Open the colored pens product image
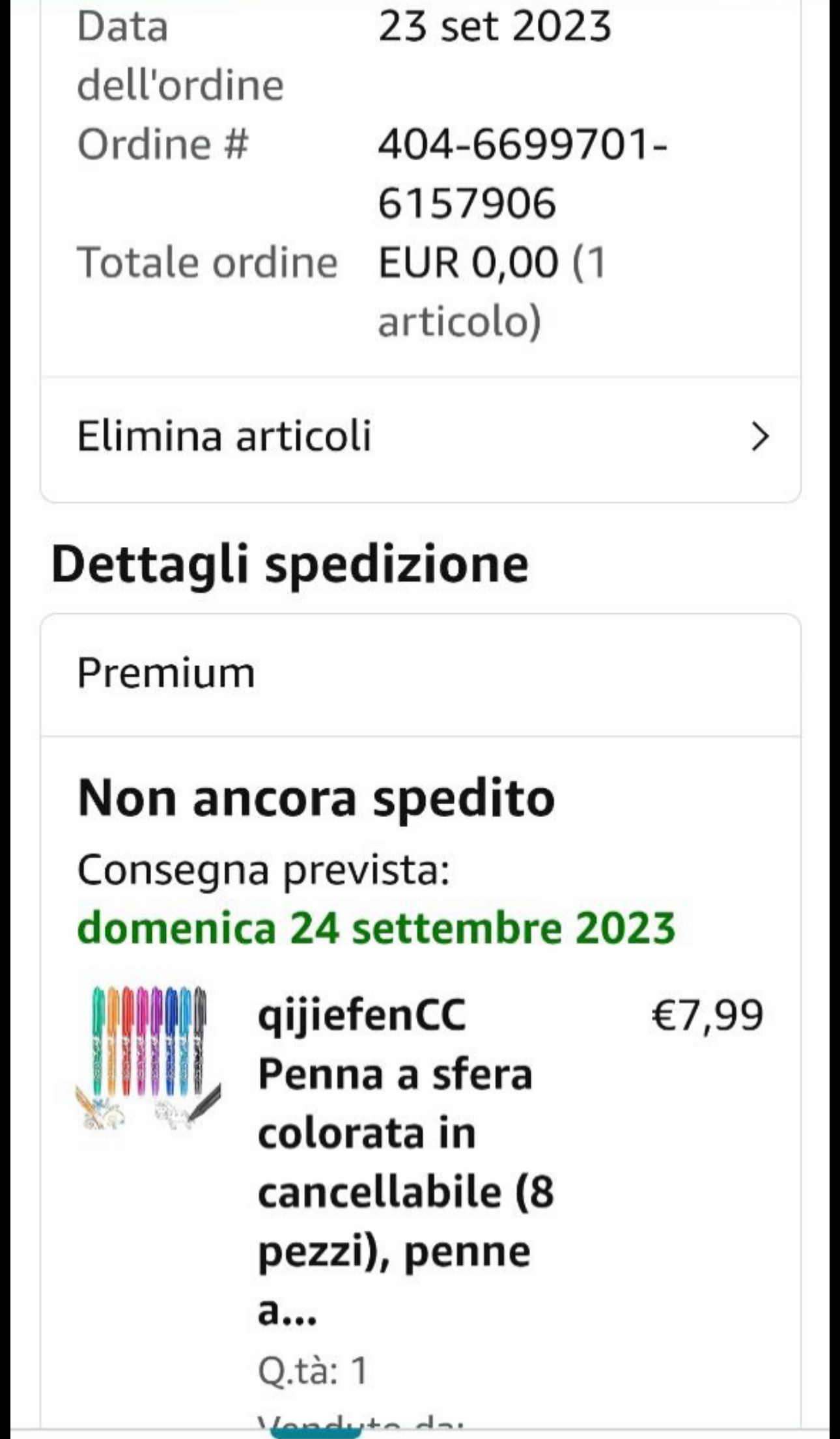840x1439 pixels. [149, 1058]
